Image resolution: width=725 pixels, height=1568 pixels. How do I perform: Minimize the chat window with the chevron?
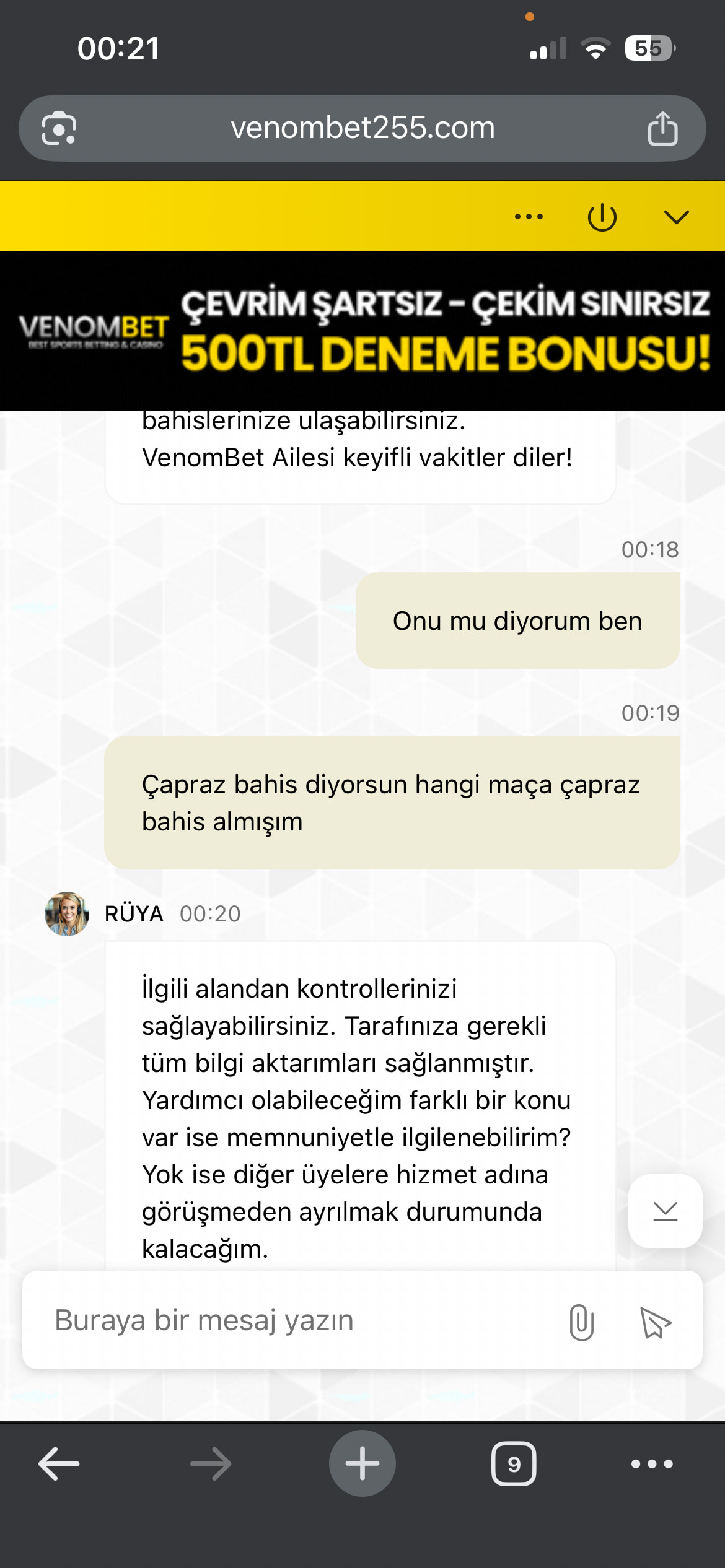(676, 217)
